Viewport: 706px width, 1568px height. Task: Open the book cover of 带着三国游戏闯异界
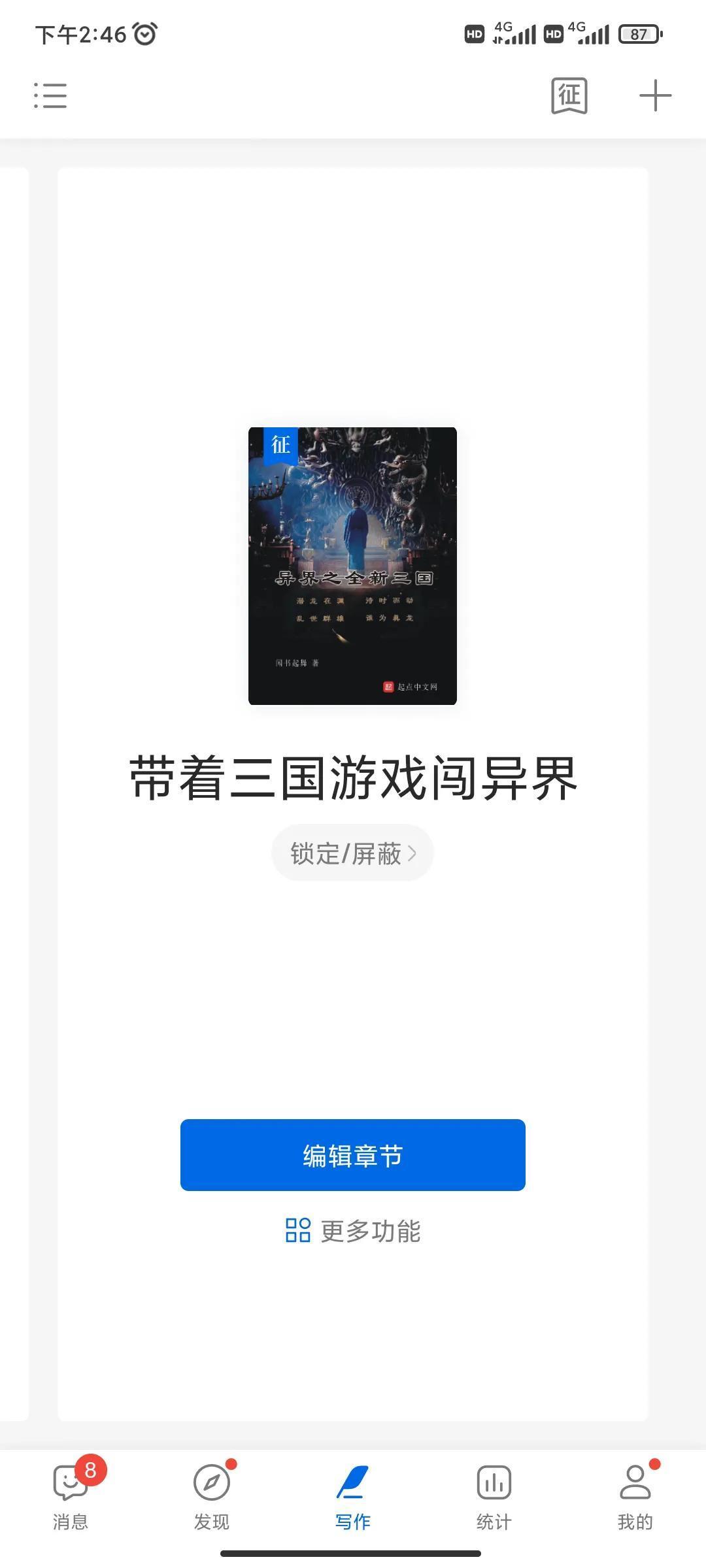click(x=352, y=566)
